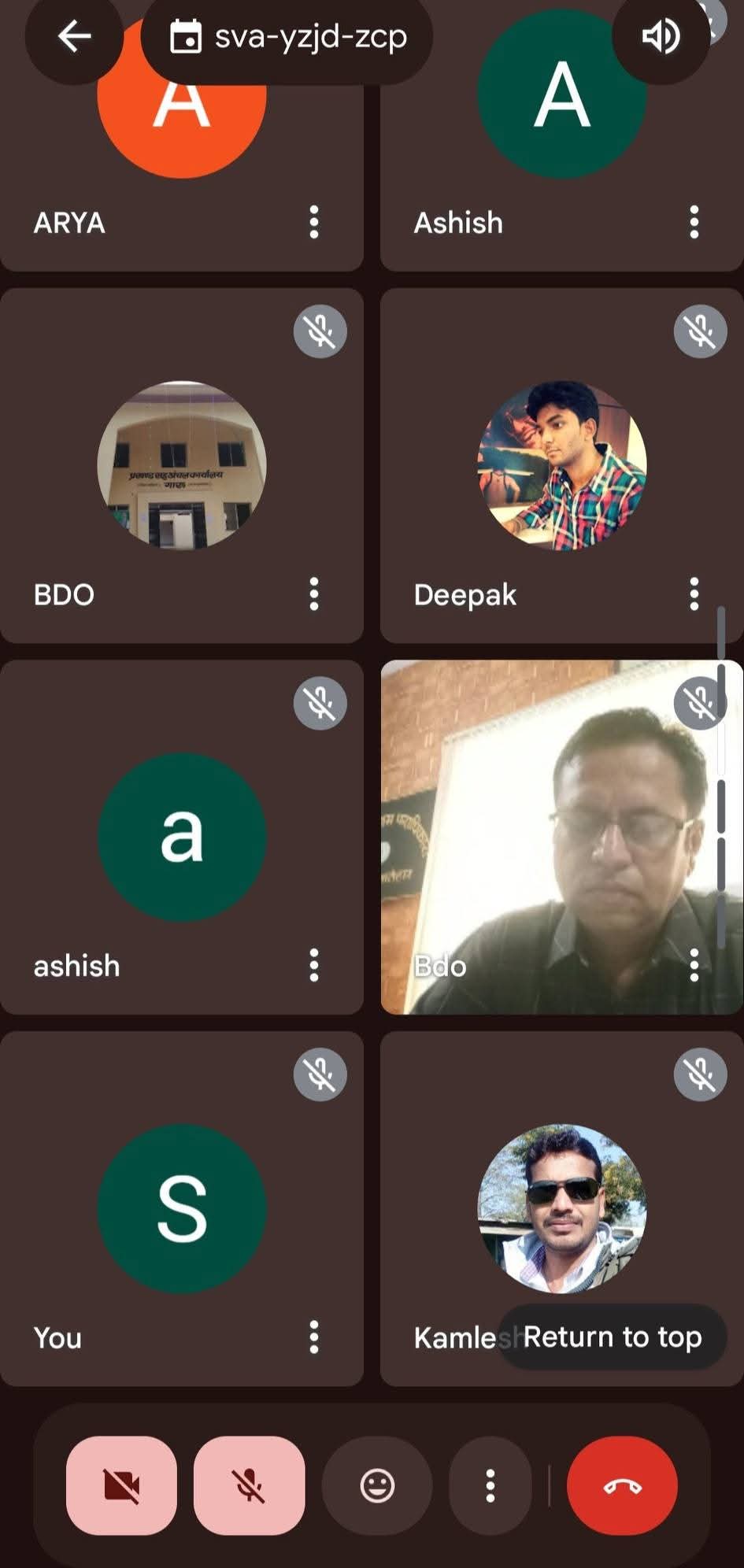744x1568 pixels.
Task: Open more call options in bottom bar
Action: pos(490,1486)
